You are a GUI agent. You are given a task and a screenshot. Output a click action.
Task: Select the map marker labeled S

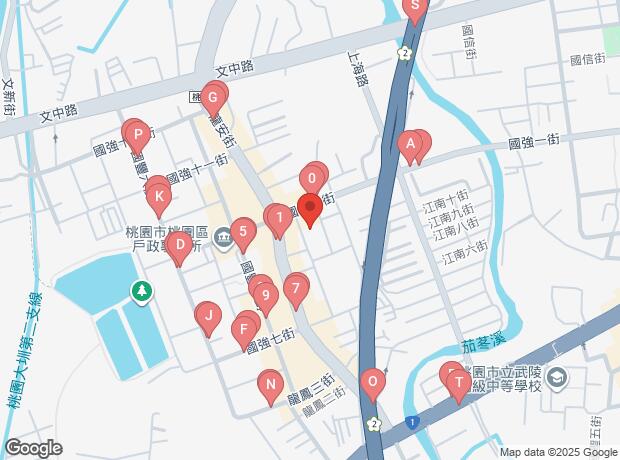(x=415, y=6)
